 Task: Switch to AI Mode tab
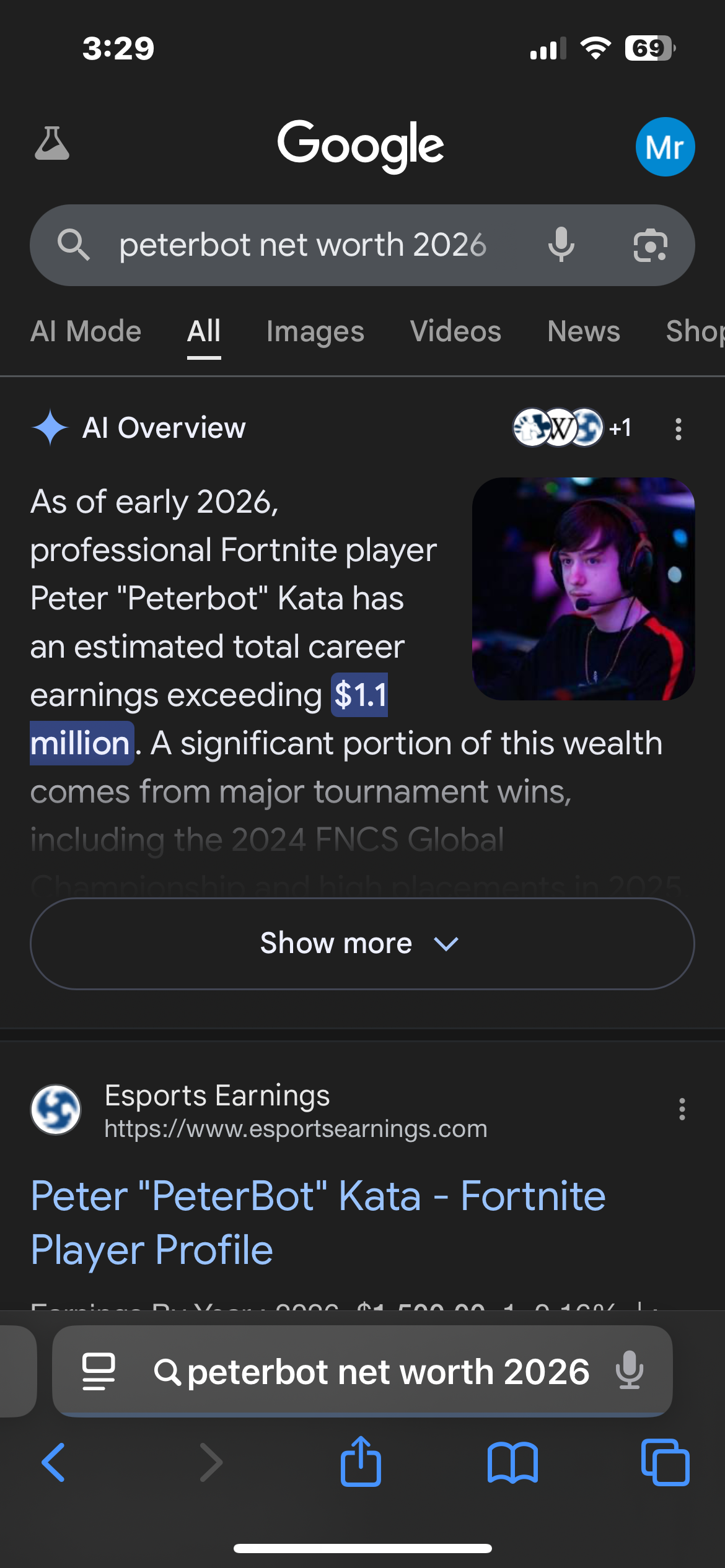pyautogui.click(x=86, y=331)
